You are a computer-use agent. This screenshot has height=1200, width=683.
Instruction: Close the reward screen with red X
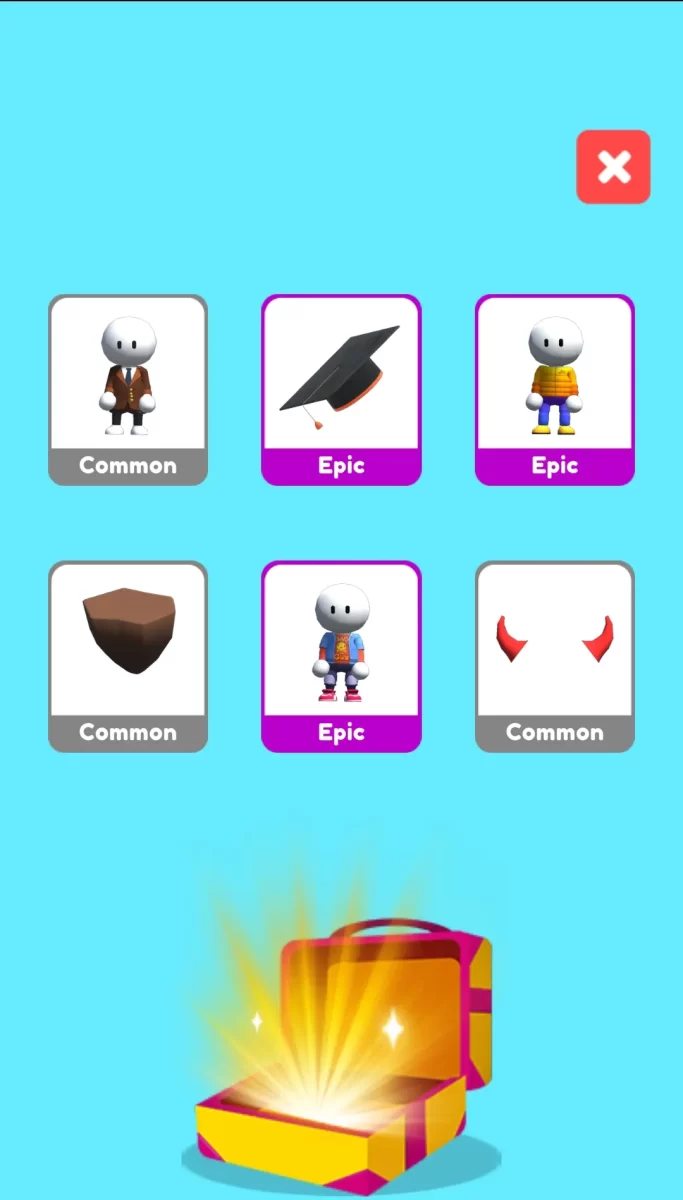tap(613, 167)
